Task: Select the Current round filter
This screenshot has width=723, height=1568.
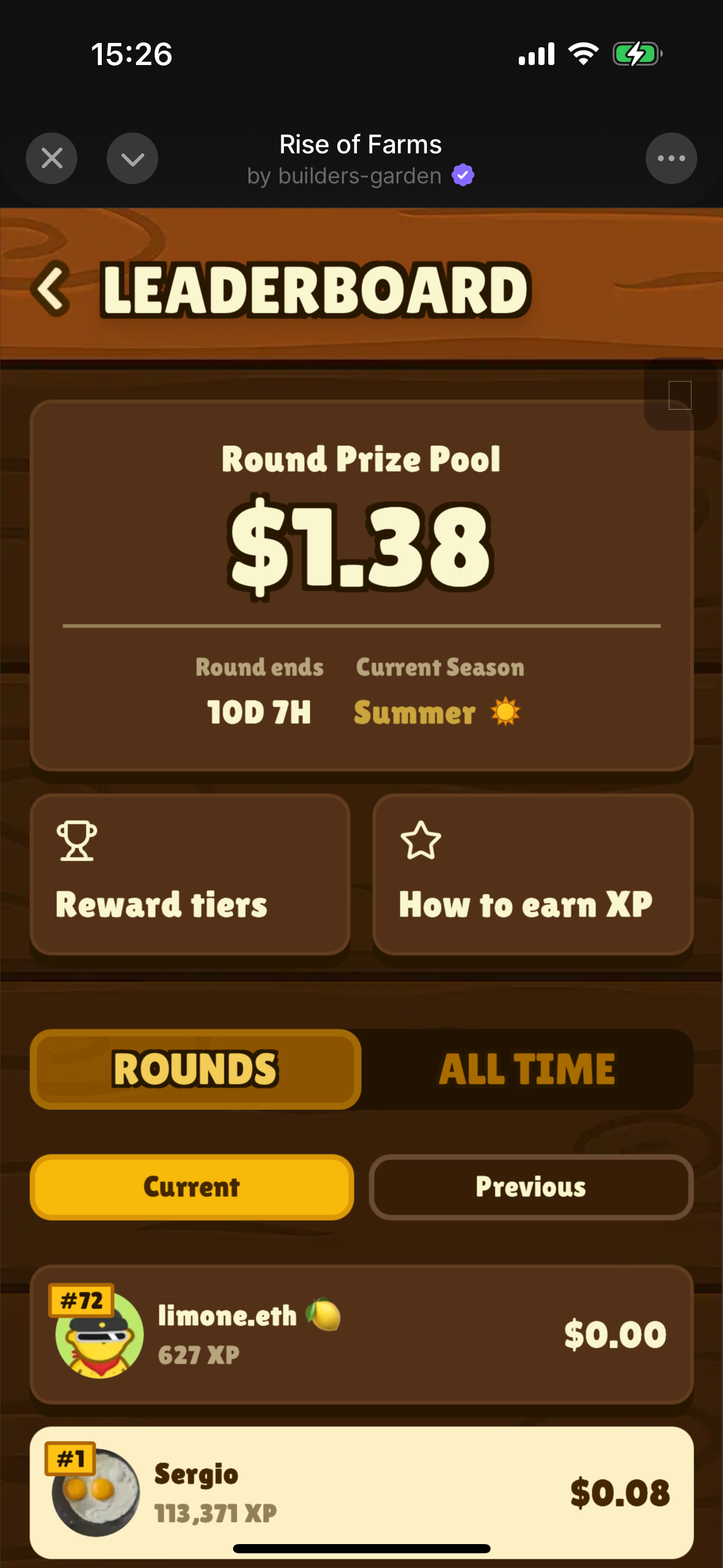Action: 191,1187
